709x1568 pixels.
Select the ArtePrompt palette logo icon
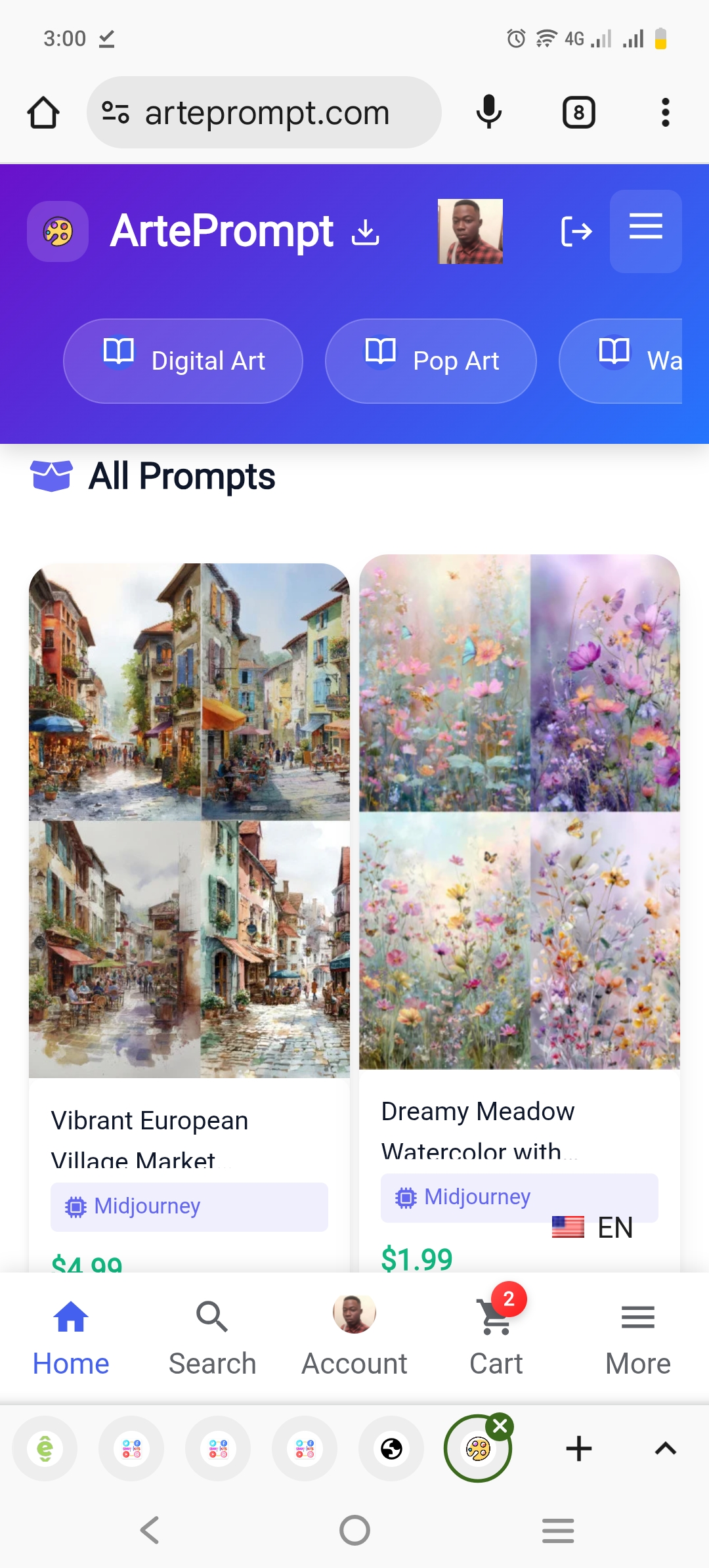pyautogui.click(x=57, y=231)
